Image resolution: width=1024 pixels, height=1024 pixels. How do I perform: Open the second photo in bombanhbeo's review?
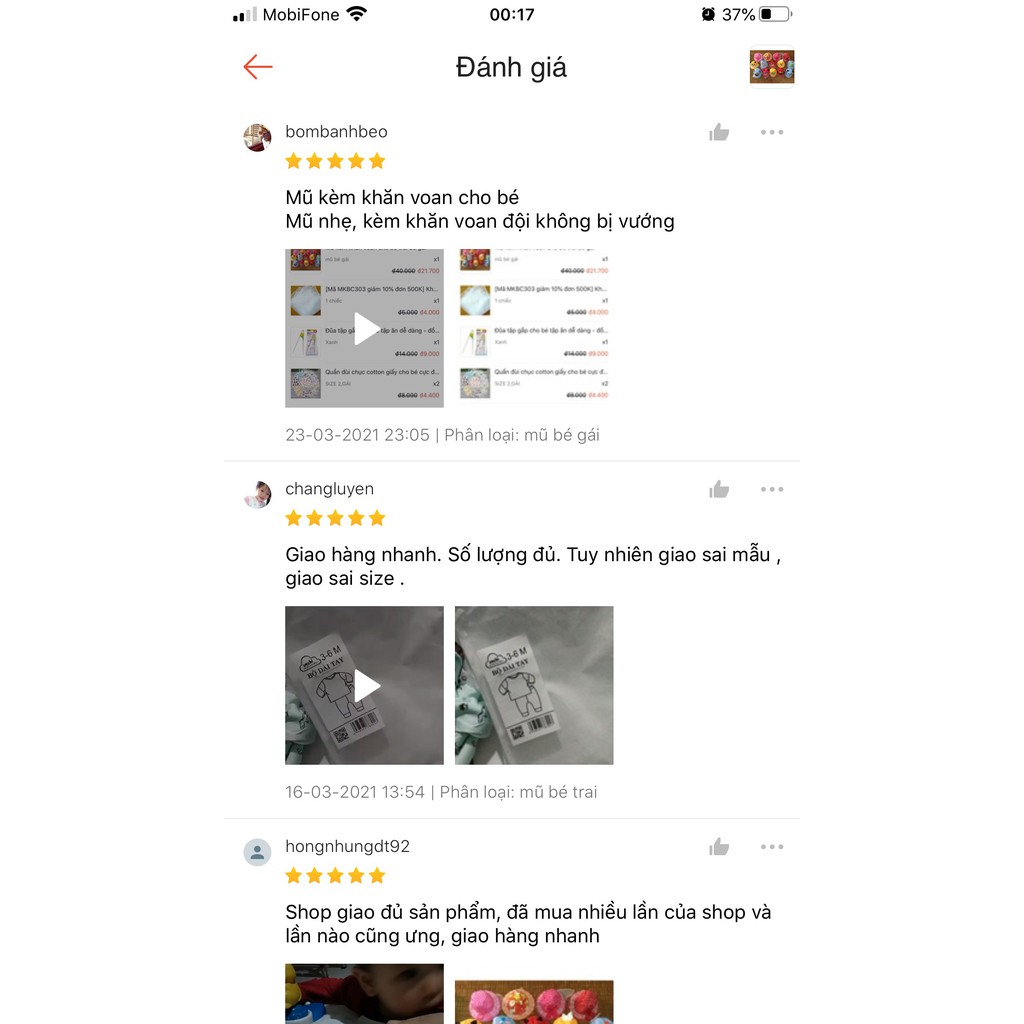tap(534, 328)
